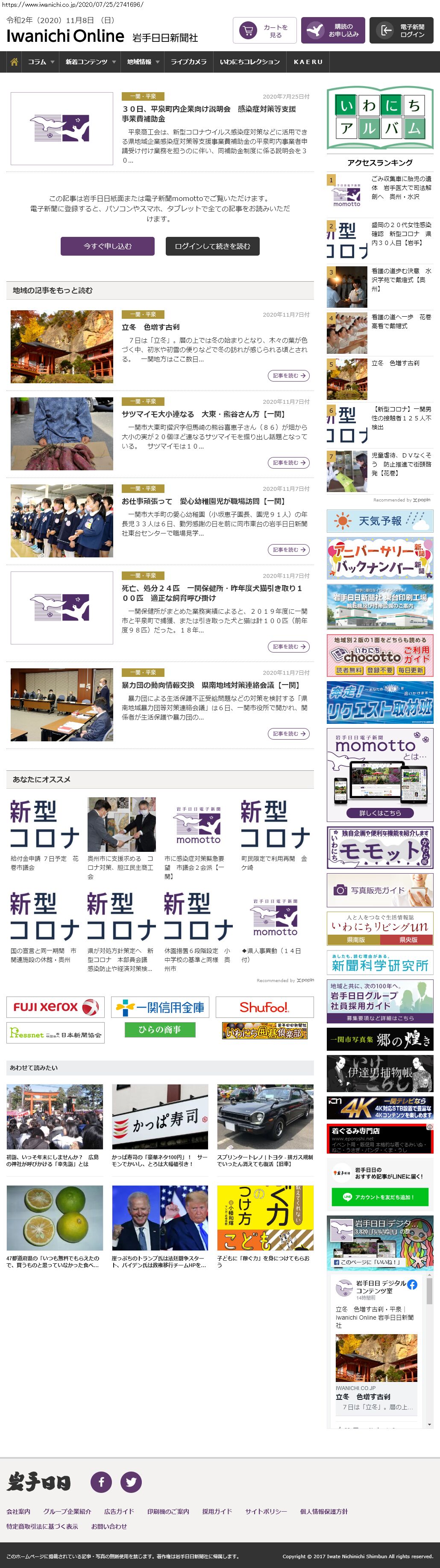Read the 立冬 色増す古刹 article via 記事を読む
The image size is (440, 1568).
(288, 376)
